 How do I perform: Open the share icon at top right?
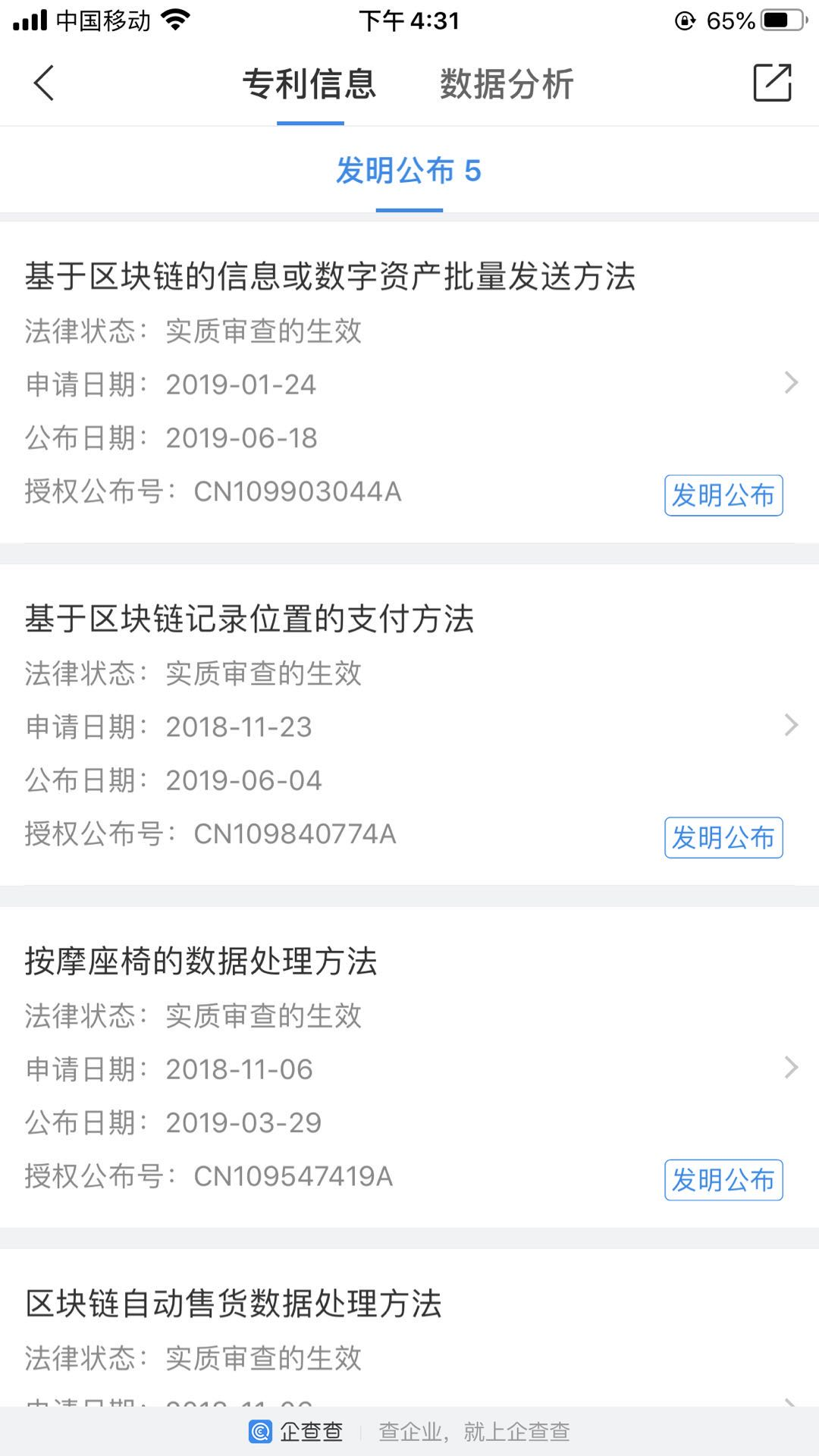pos(772,83)
